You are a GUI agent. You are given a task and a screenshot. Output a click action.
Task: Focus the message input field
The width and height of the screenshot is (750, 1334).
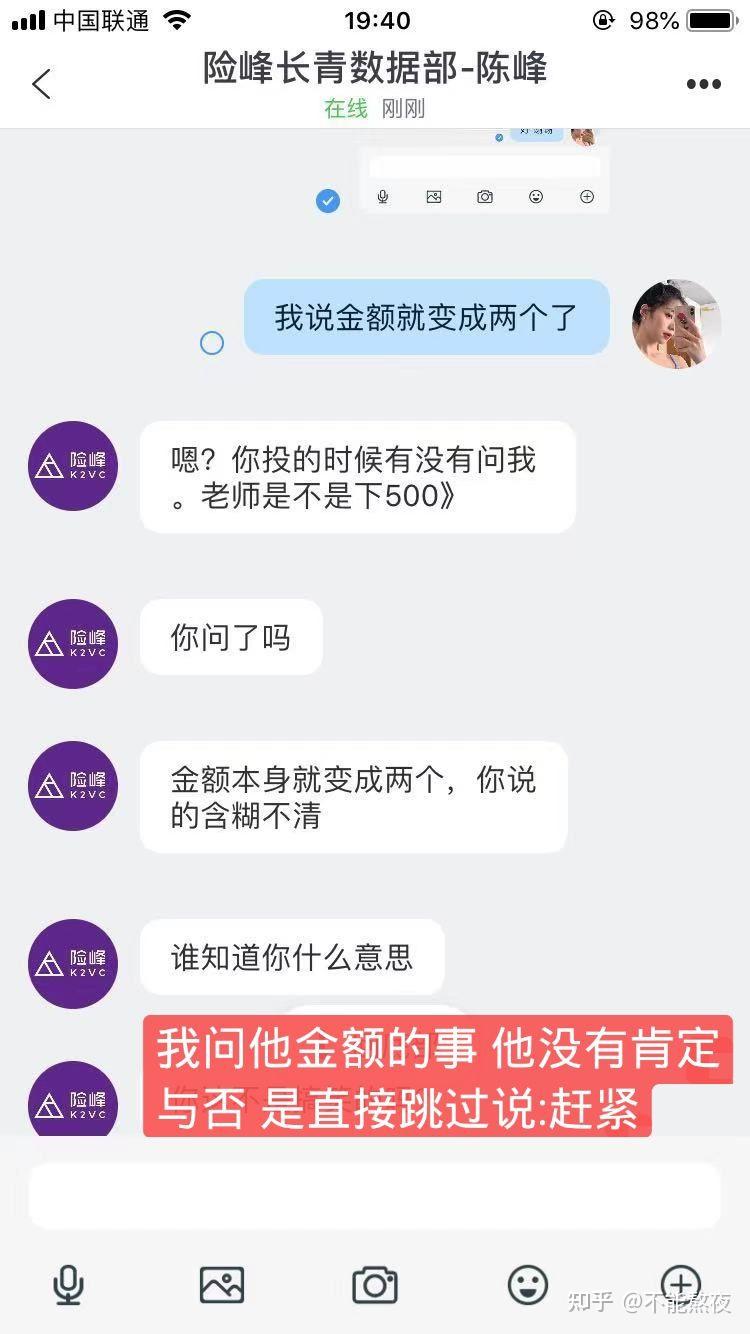click(x=374, y=1195)
